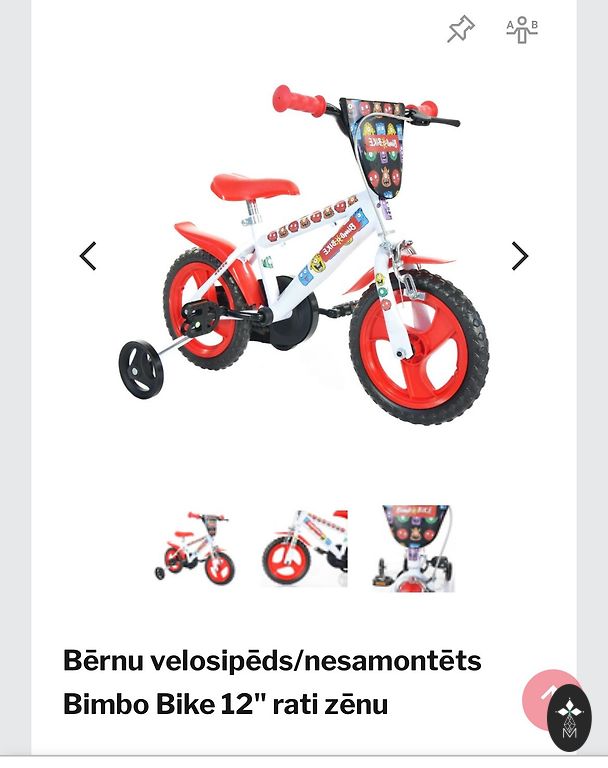The height and width of the screenshot is (768, 608).
Task: Tap the pink scroll-to-top button
Action: (x=546, y=696)
